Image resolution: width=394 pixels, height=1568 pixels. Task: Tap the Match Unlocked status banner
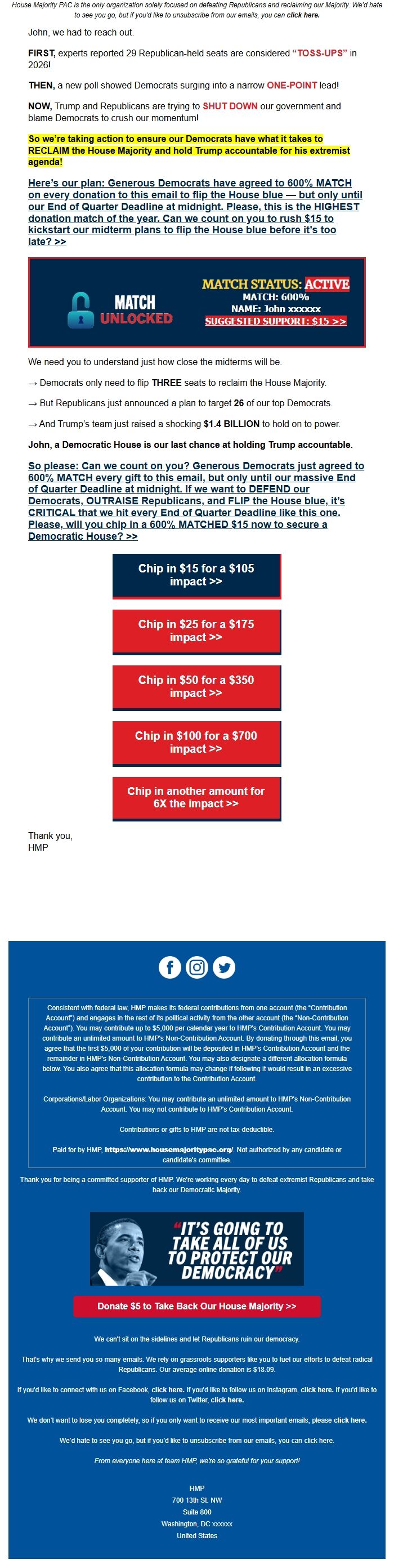pyautogui.click(x=196, y=302)
